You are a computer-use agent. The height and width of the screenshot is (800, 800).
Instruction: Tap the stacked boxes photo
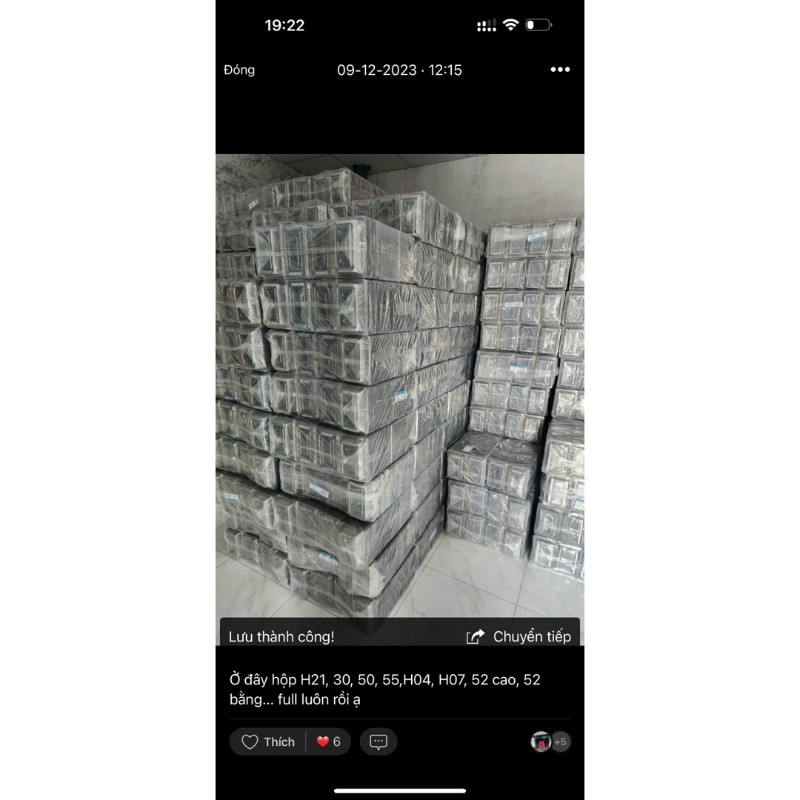[400, 390]
